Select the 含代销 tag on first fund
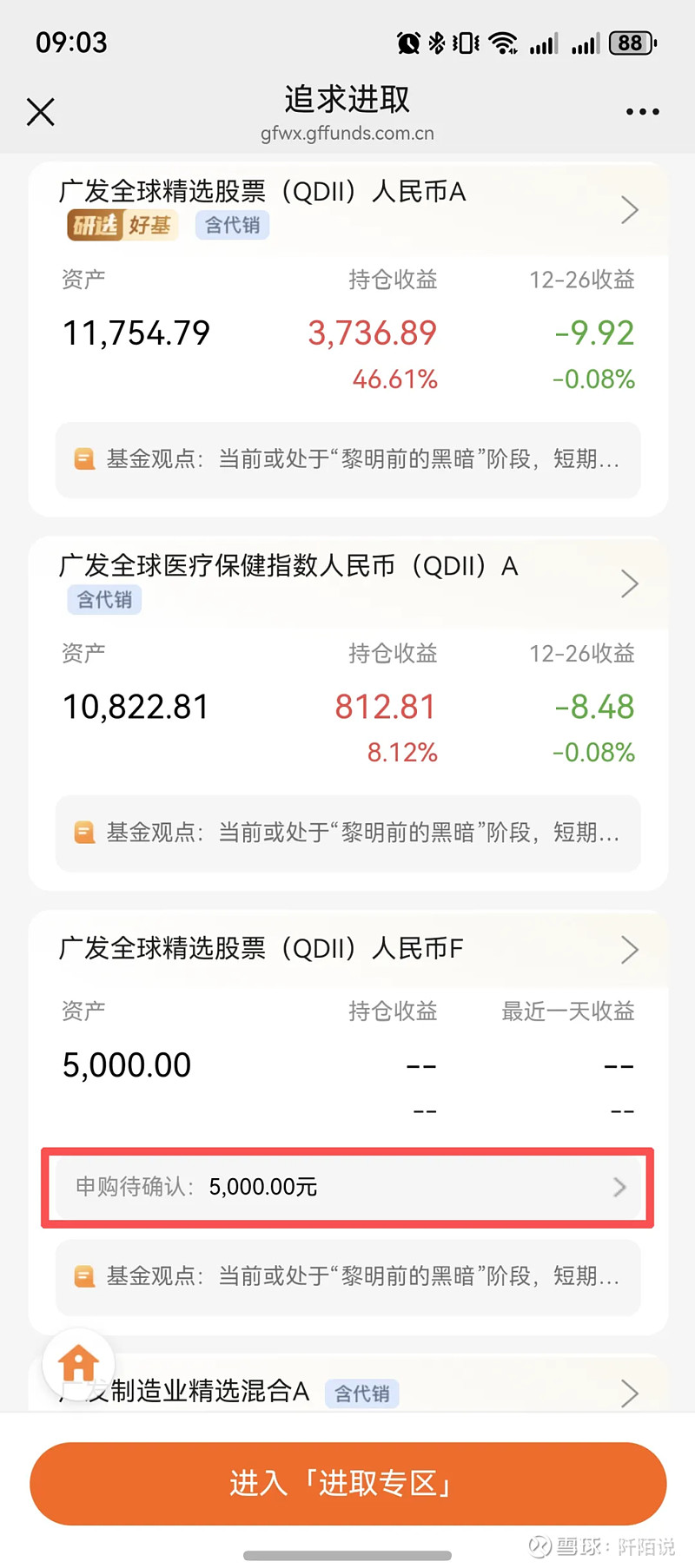The image size is (695, 1568). coord(231,225)
